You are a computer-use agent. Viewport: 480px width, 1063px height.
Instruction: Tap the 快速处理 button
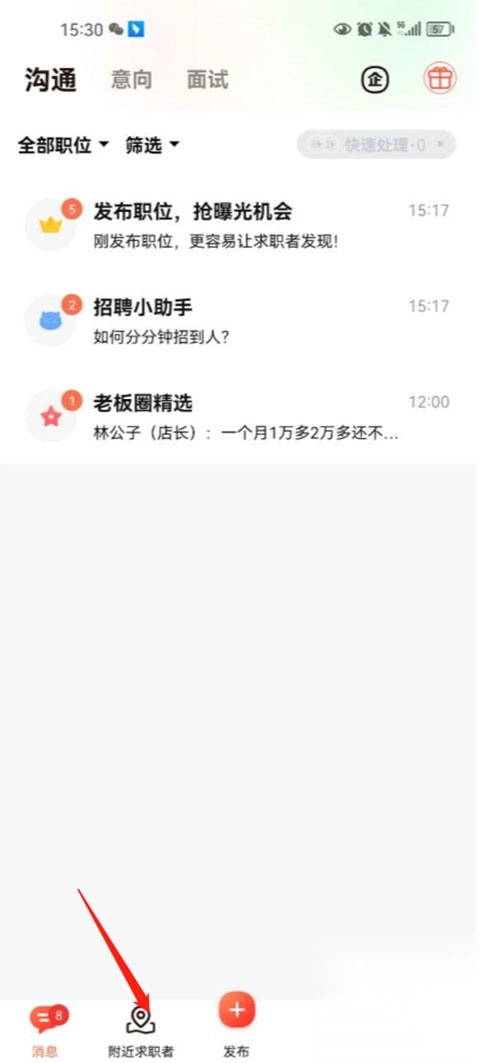click(x=376, y=144)
